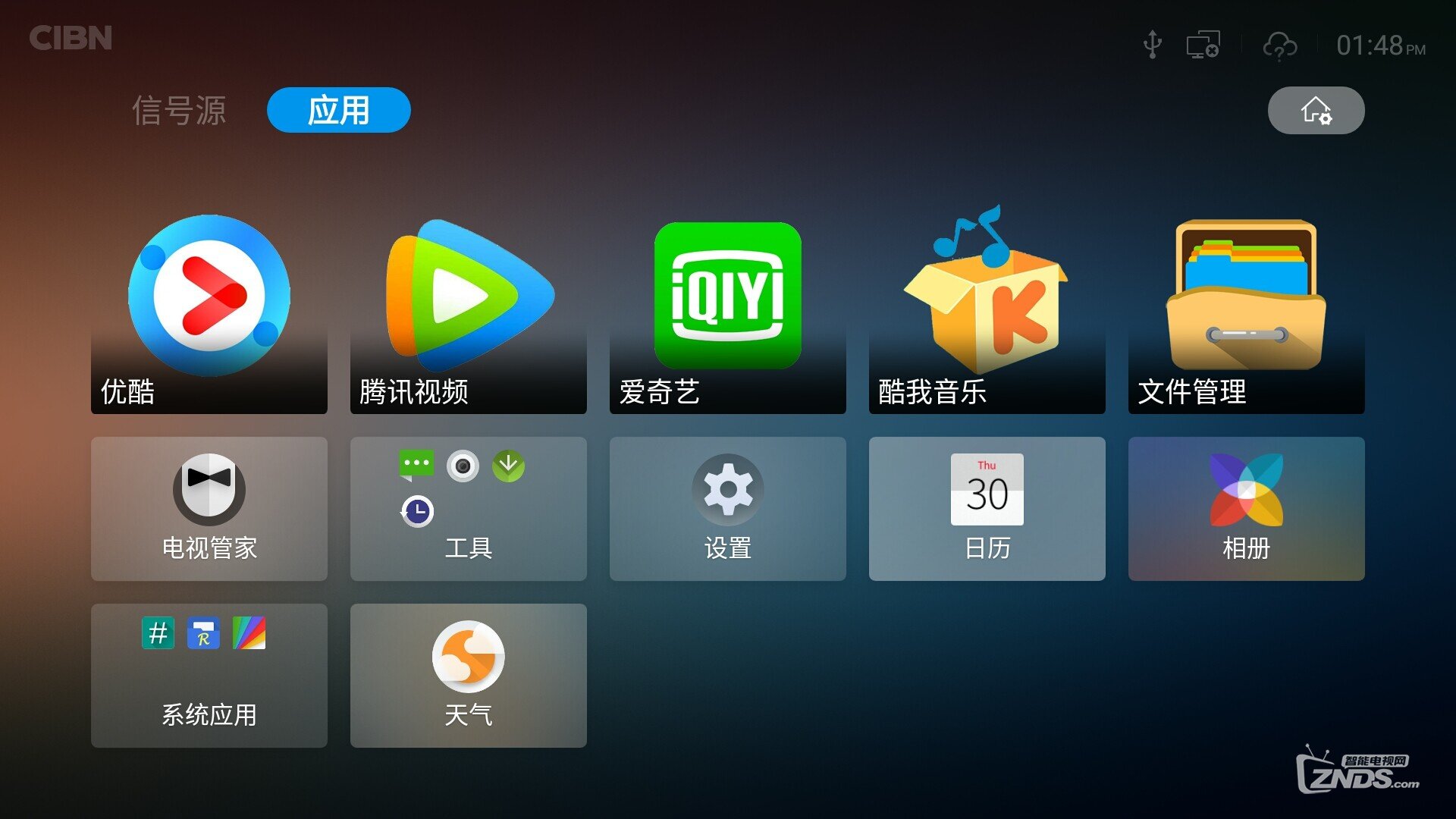Open 腾讯视频 app
The height and width of the screenshot is (819, 1456).
pos(469,311)
